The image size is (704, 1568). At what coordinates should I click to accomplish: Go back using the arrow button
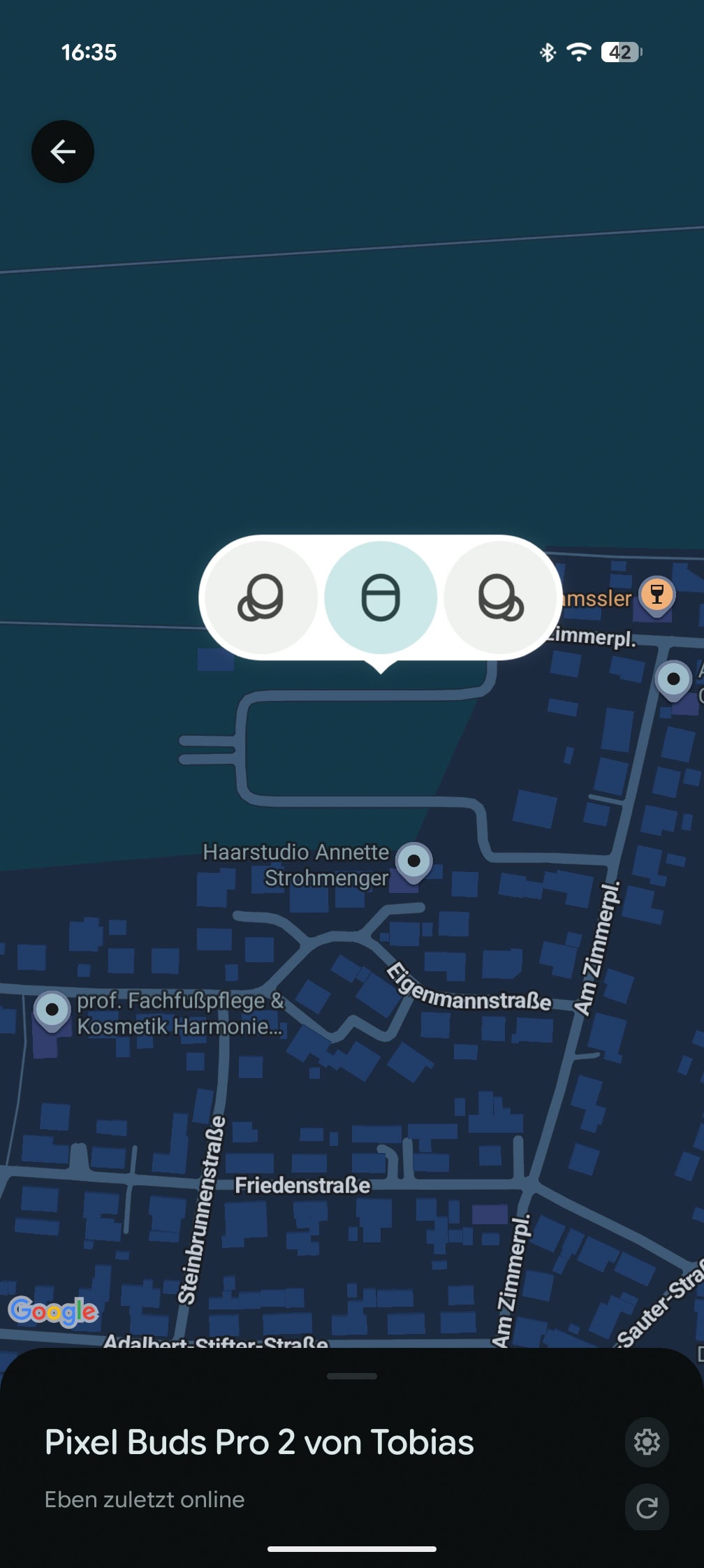pos(63,152)
